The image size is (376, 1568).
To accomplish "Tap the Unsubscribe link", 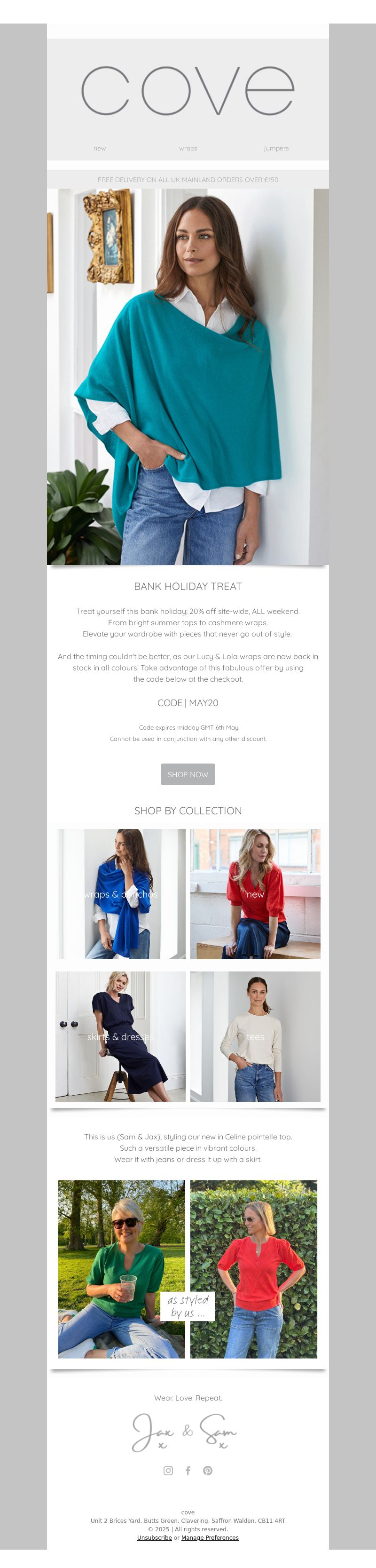I will pyautogui.click(x=155, y=1537).
